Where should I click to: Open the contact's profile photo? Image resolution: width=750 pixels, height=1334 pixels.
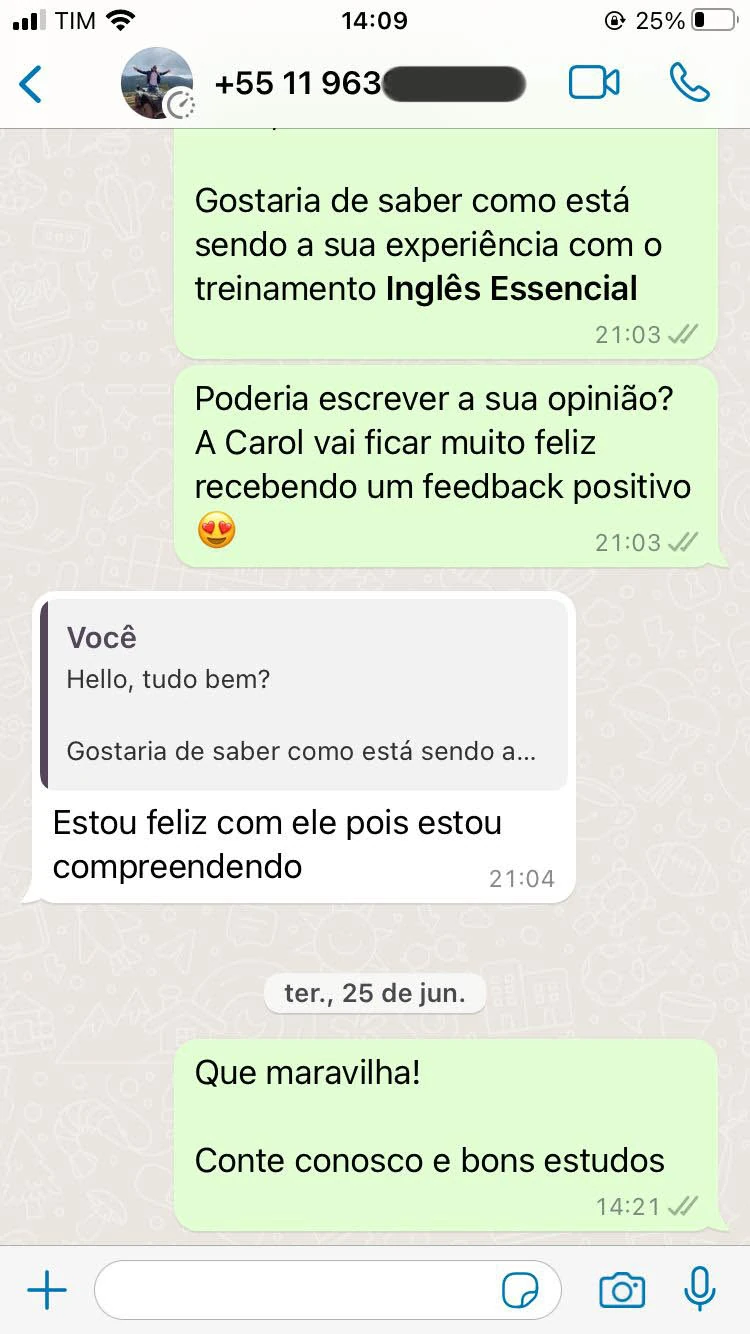click(x=156, y=84)
